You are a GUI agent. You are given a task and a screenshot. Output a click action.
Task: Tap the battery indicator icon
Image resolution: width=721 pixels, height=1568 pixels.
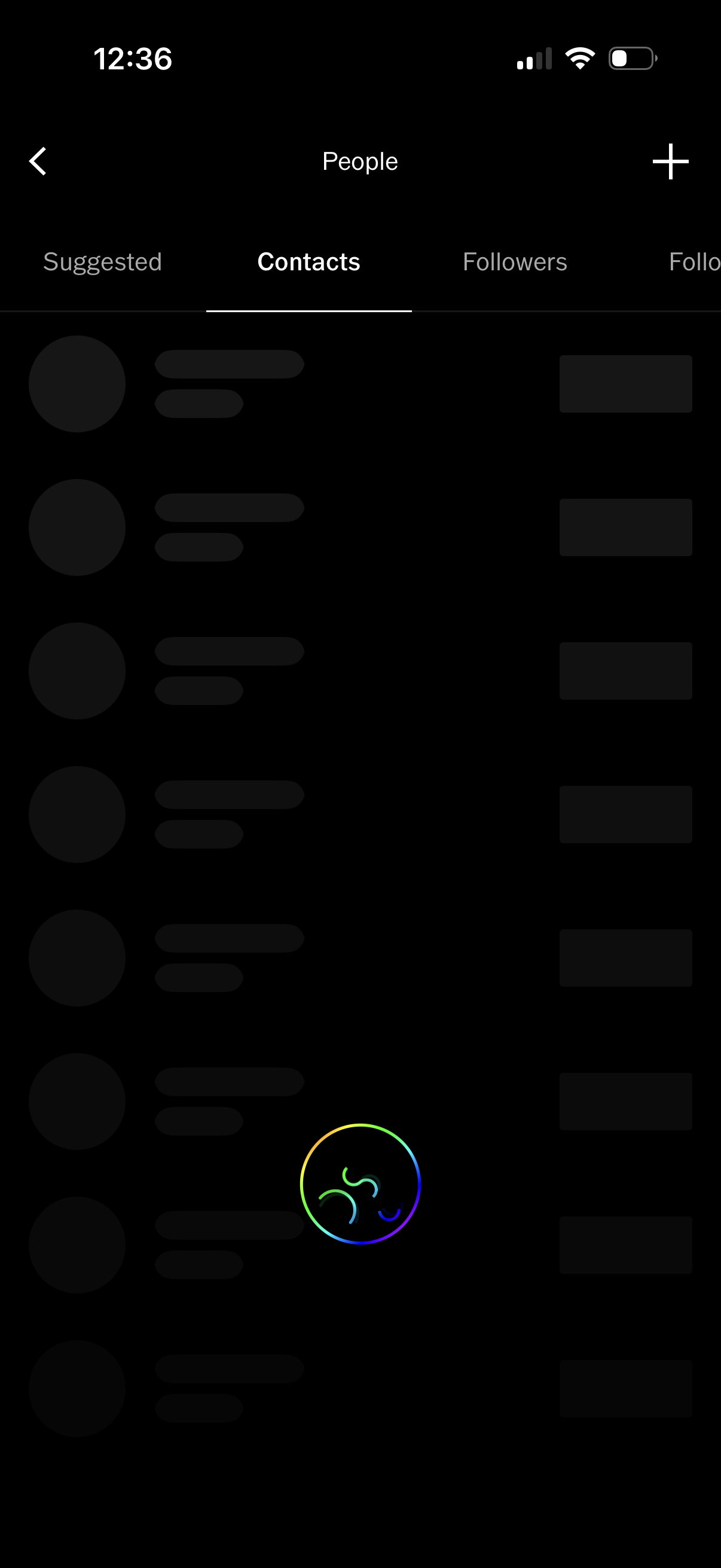(x=630, y=58)
